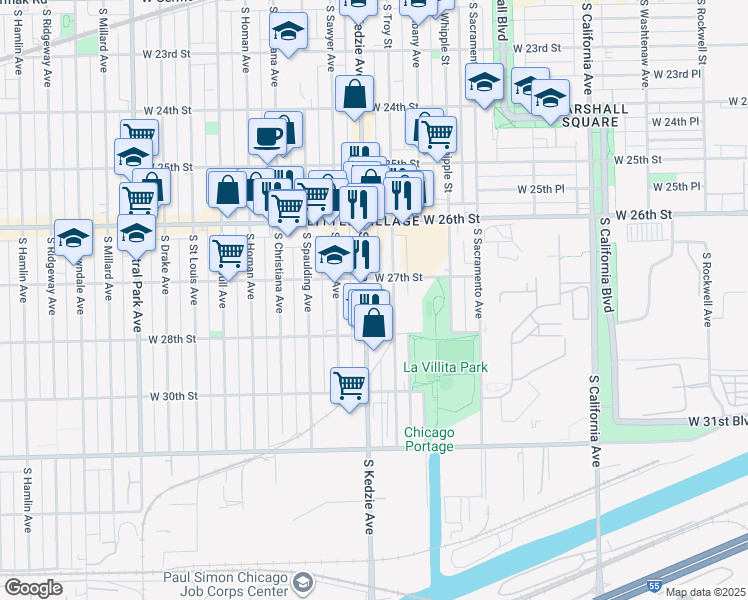Open the graduation cap marker at Marshall Square

click(x=550, y=100)
